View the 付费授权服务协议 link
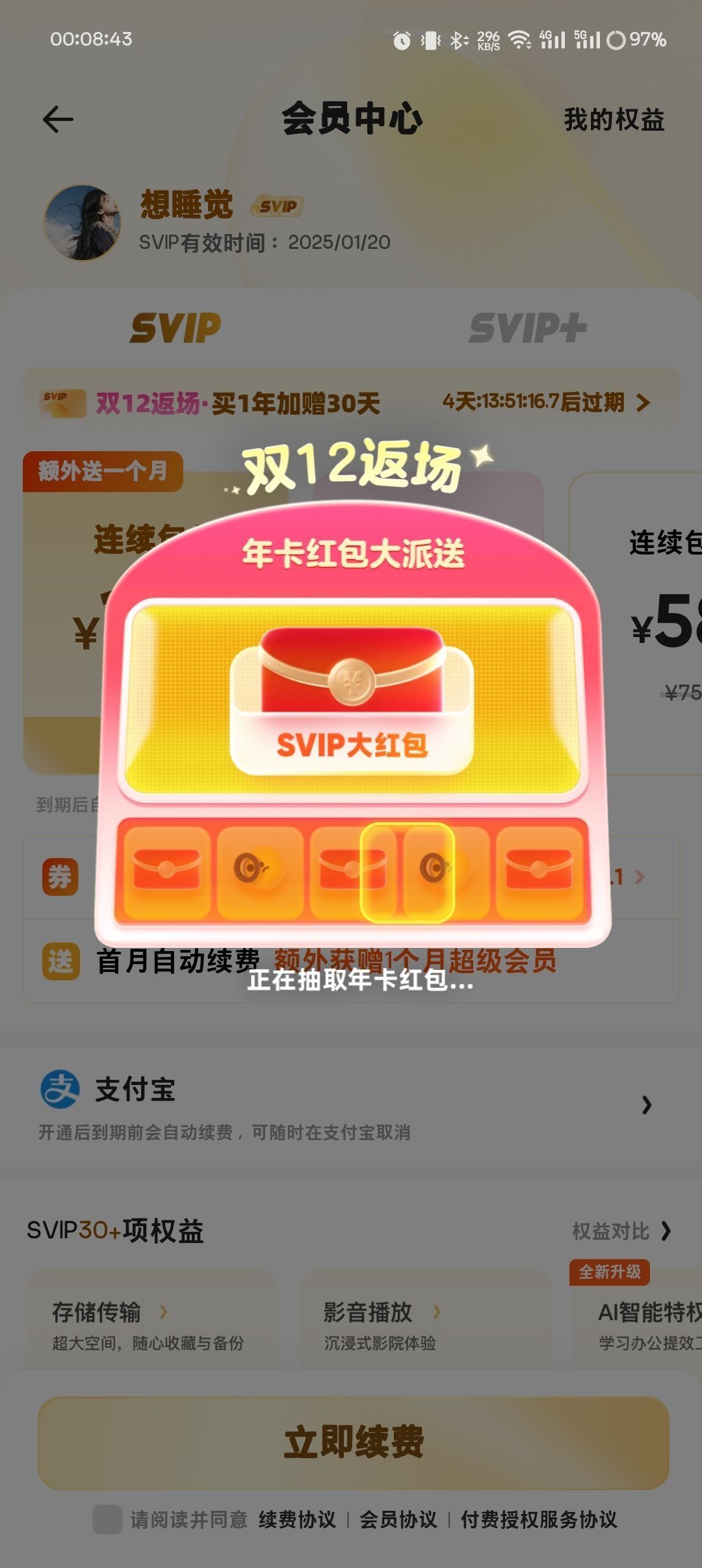 click(539, 1519)
